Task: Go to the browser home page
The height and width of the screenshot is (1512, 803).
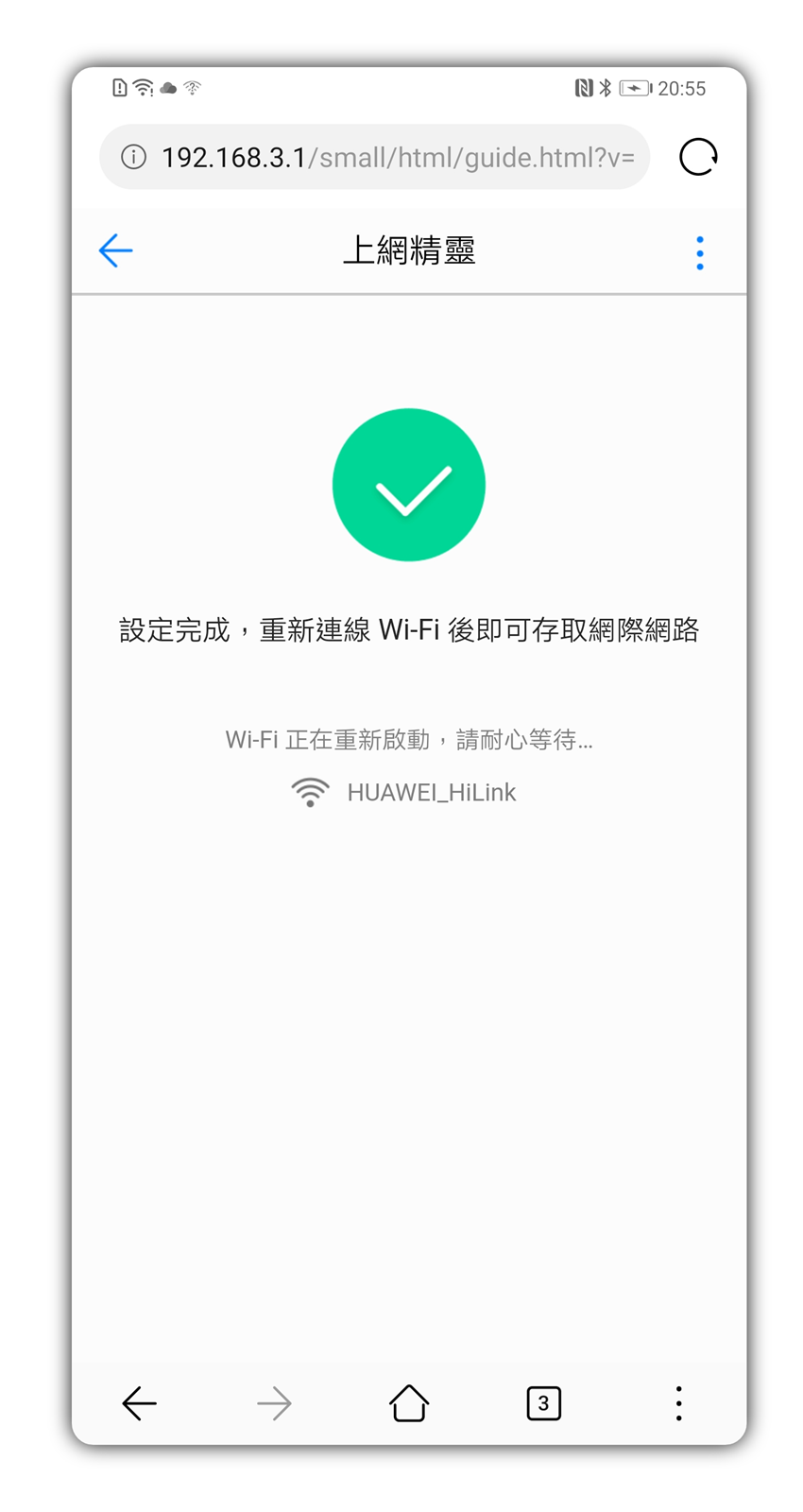Action: [409, 1403]
